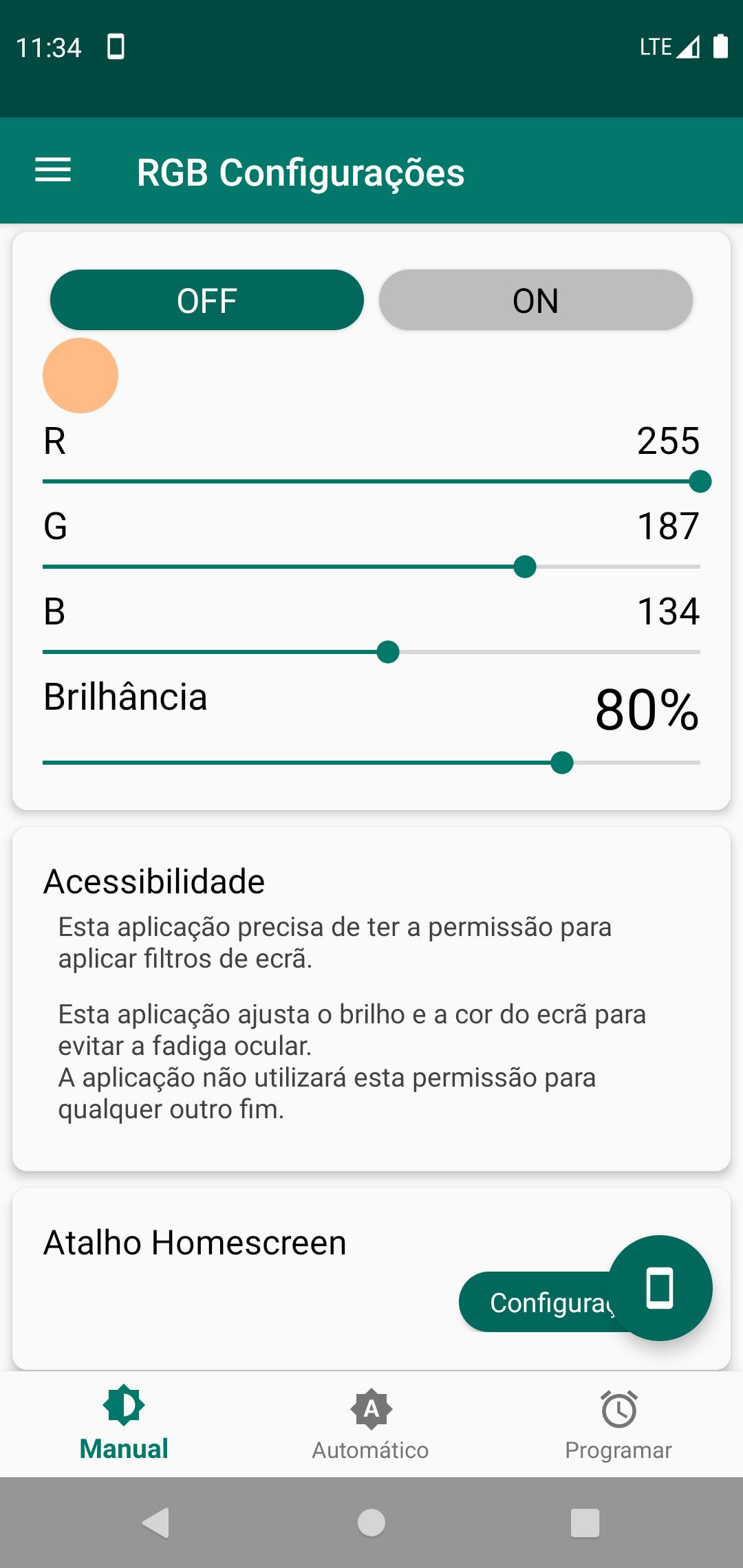This screenshot has width=743, height=1568.
Task: Tap the floating phone action button
Action: pyautogui.click(x=660, y=1288)
